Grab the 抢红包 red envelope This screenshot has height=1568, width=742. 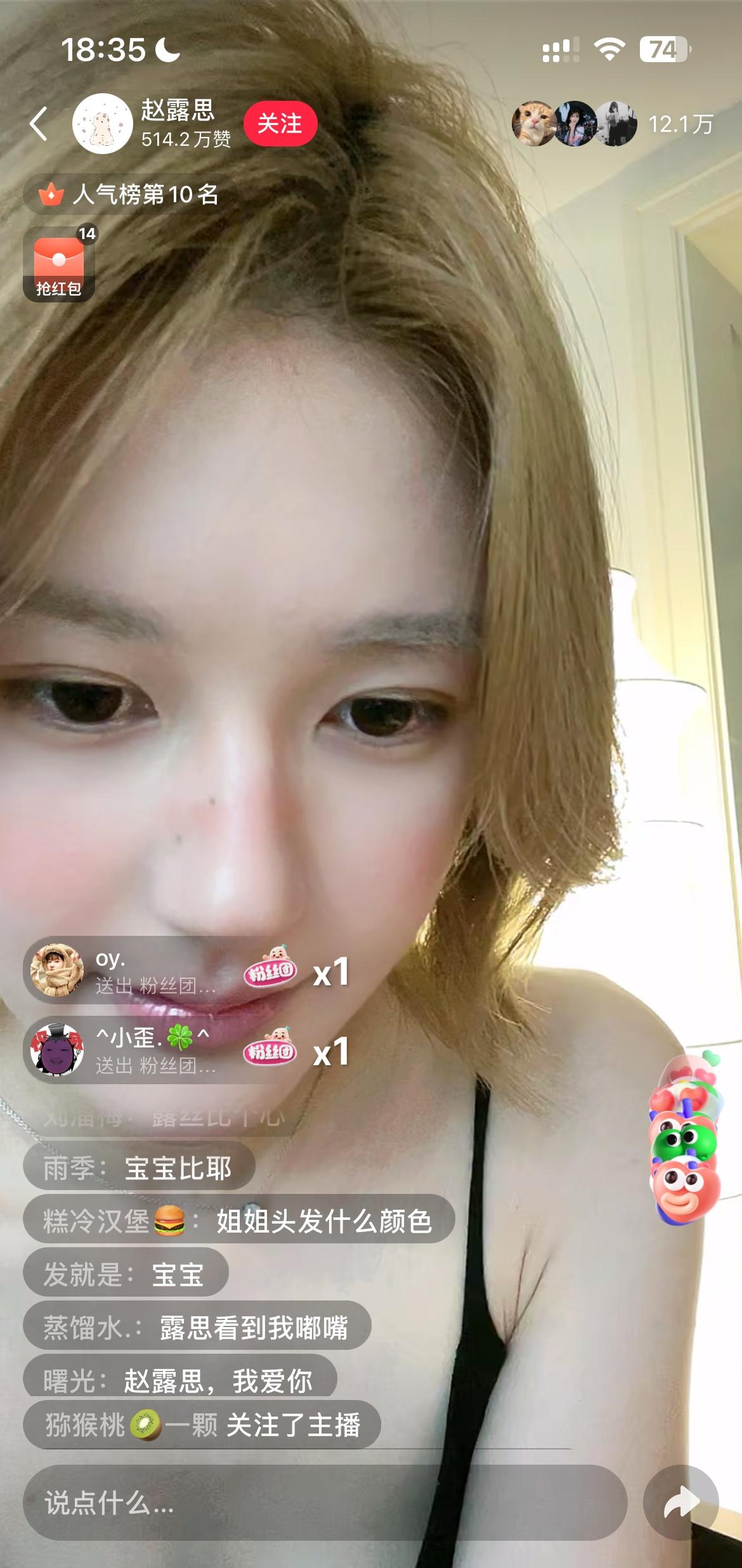[x=59, y=264]
